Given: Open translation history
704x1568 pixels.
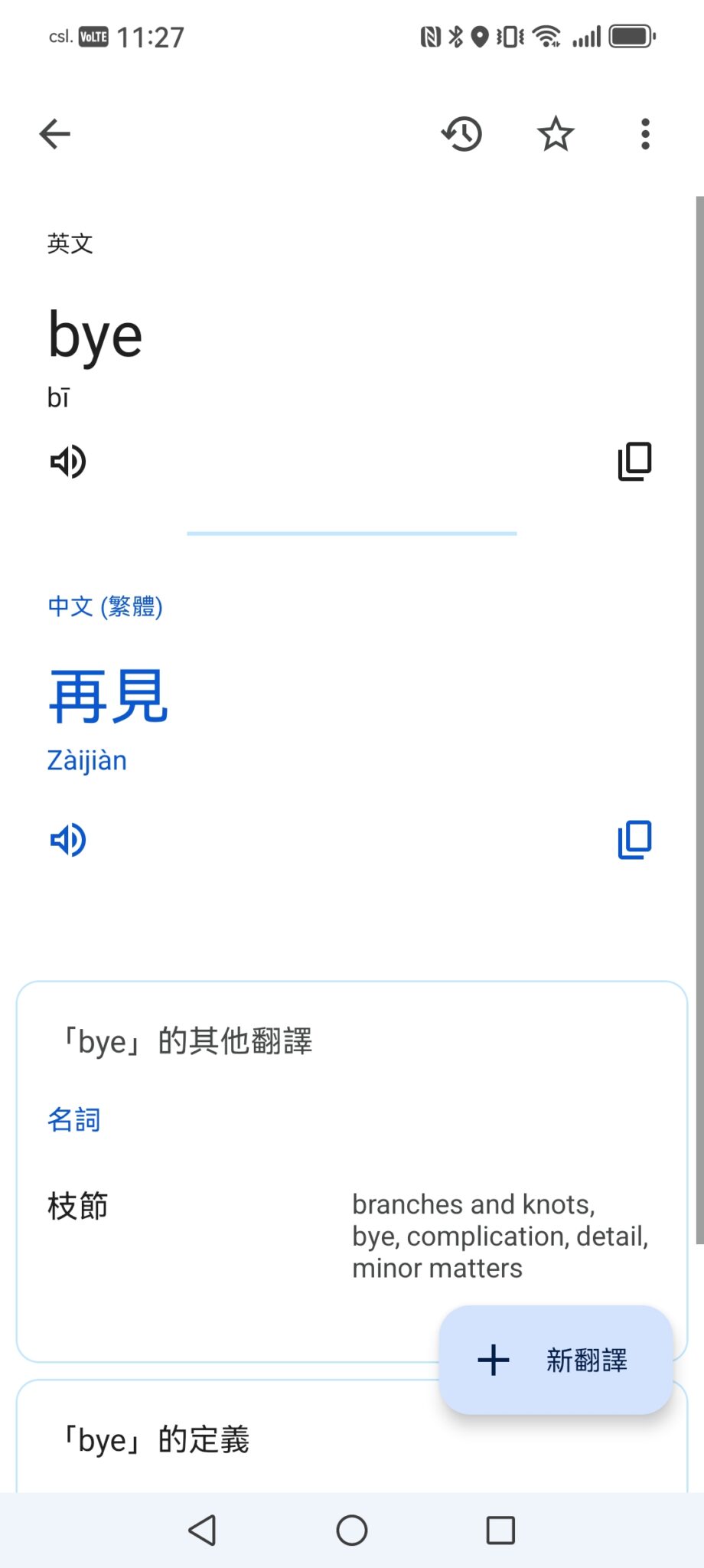Looking at the screenshot, I should click(462, 133).
